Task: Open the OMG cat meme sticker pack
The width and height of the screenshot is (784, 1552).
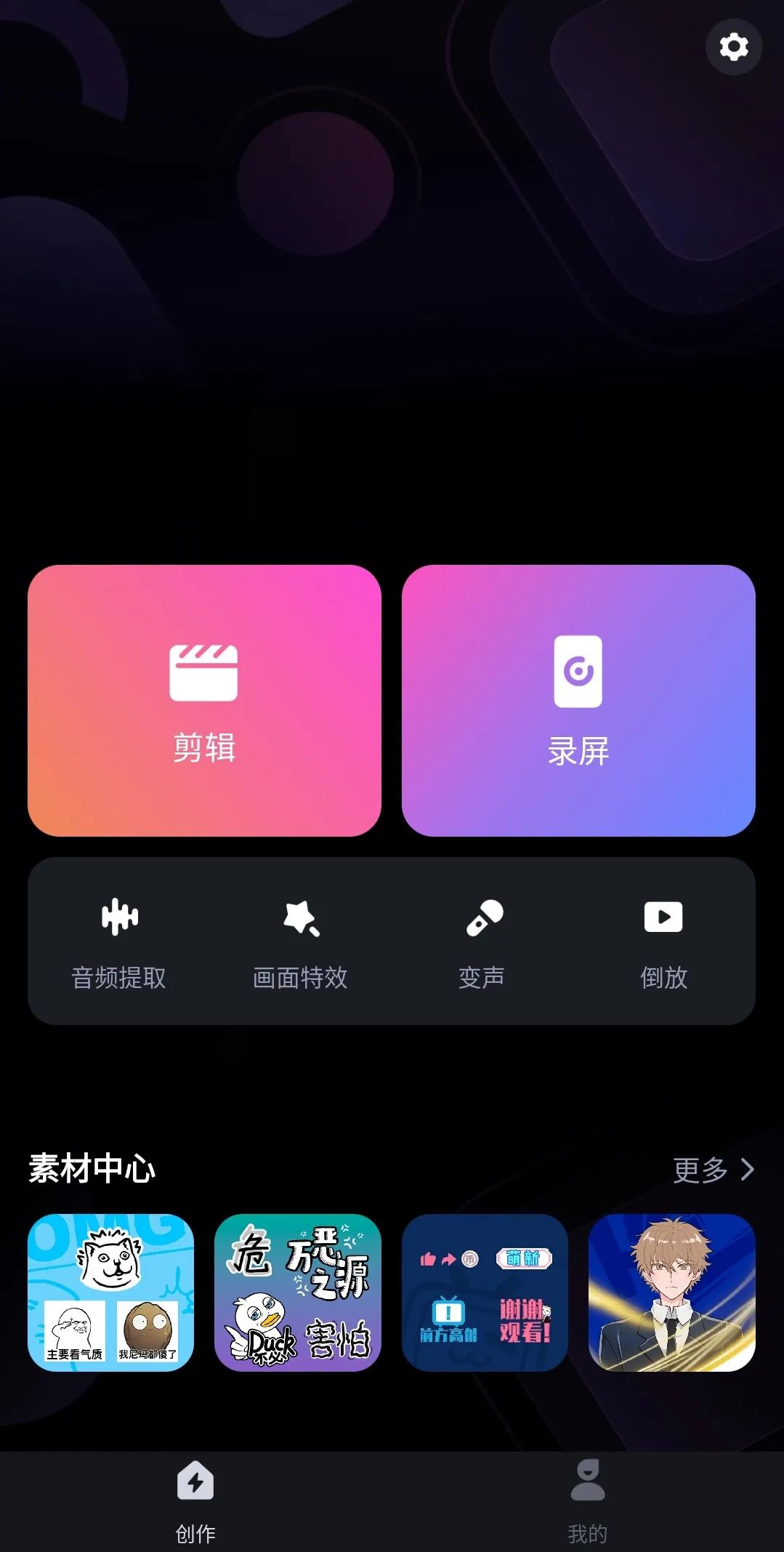Action: tap(111, 1292)
